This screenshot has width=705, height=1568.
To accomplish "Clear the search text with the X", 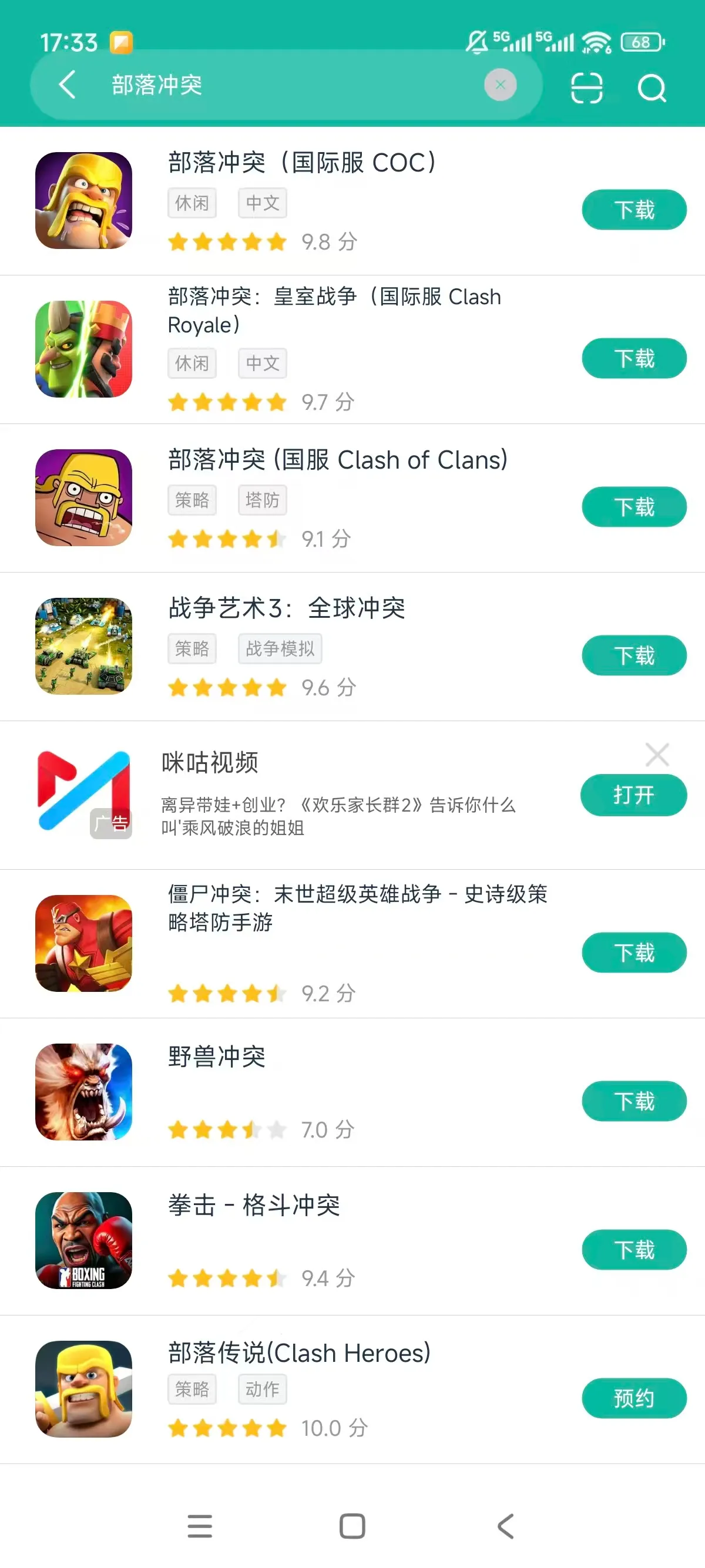I will click(500, 85).
